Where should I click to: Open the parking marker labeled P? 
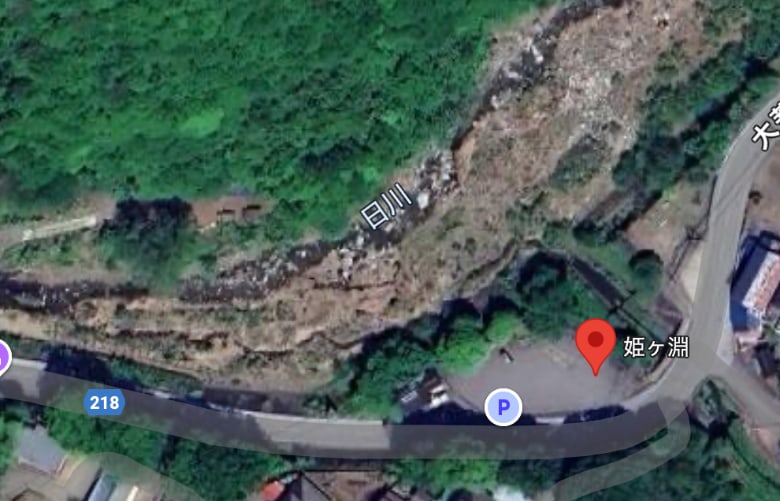pos(503,407)
